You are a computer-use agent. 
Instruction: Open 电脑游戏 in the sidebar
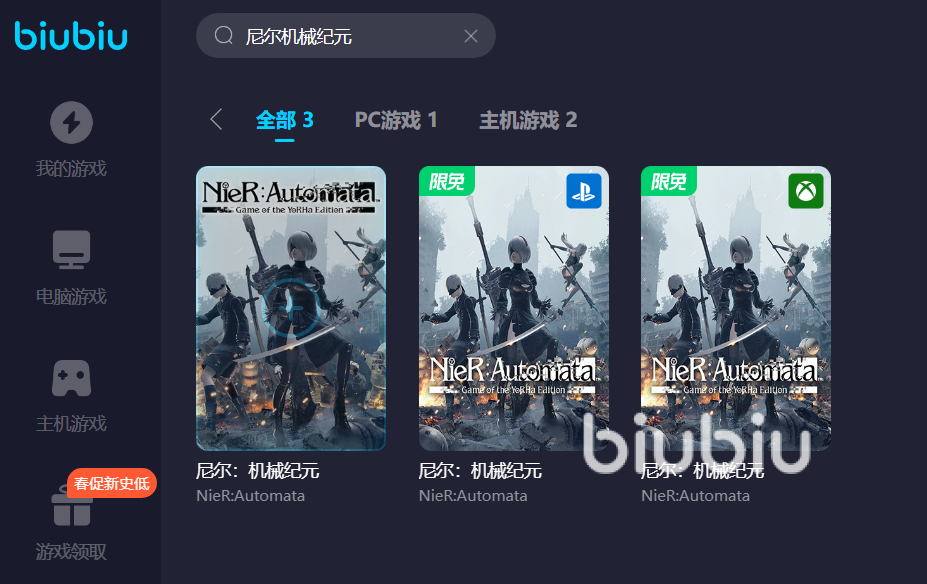71,267
